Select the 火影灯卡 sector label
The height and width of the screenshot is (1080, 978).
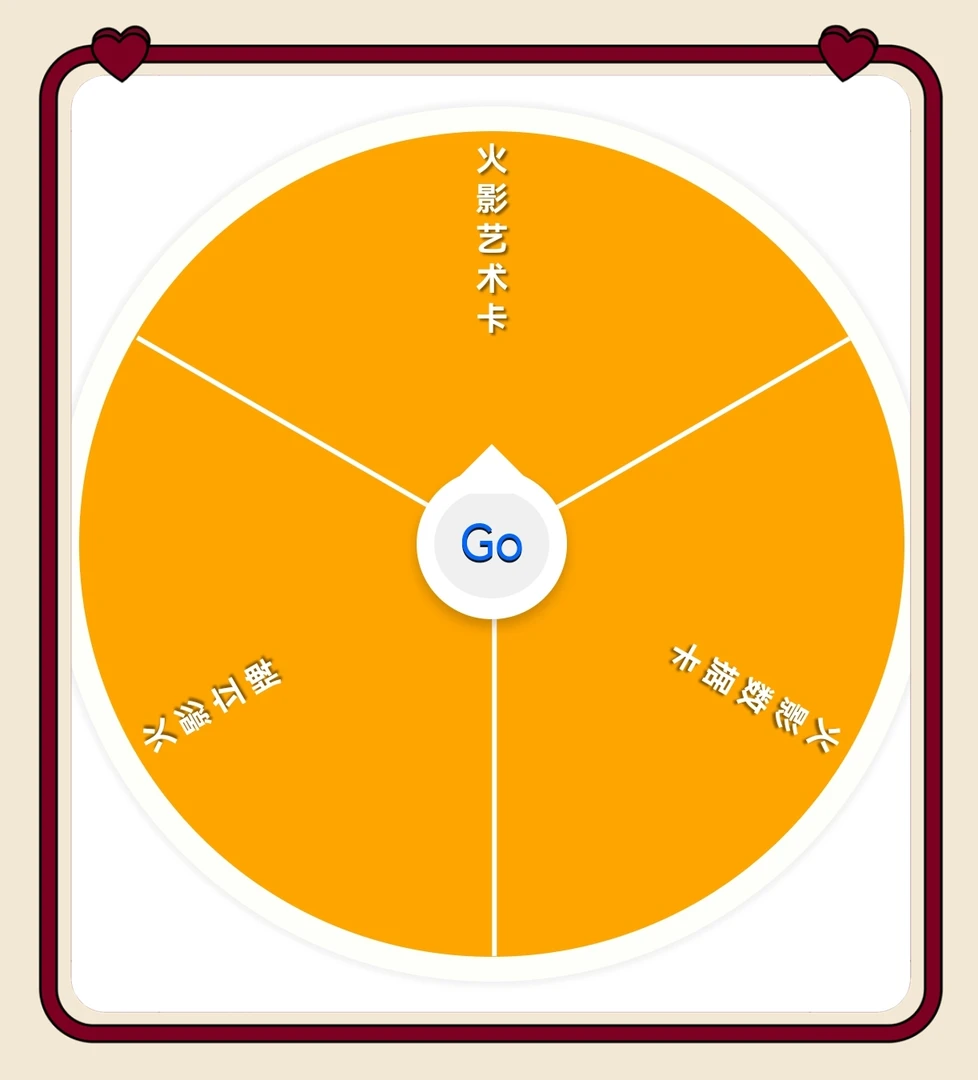click(215, 700)
